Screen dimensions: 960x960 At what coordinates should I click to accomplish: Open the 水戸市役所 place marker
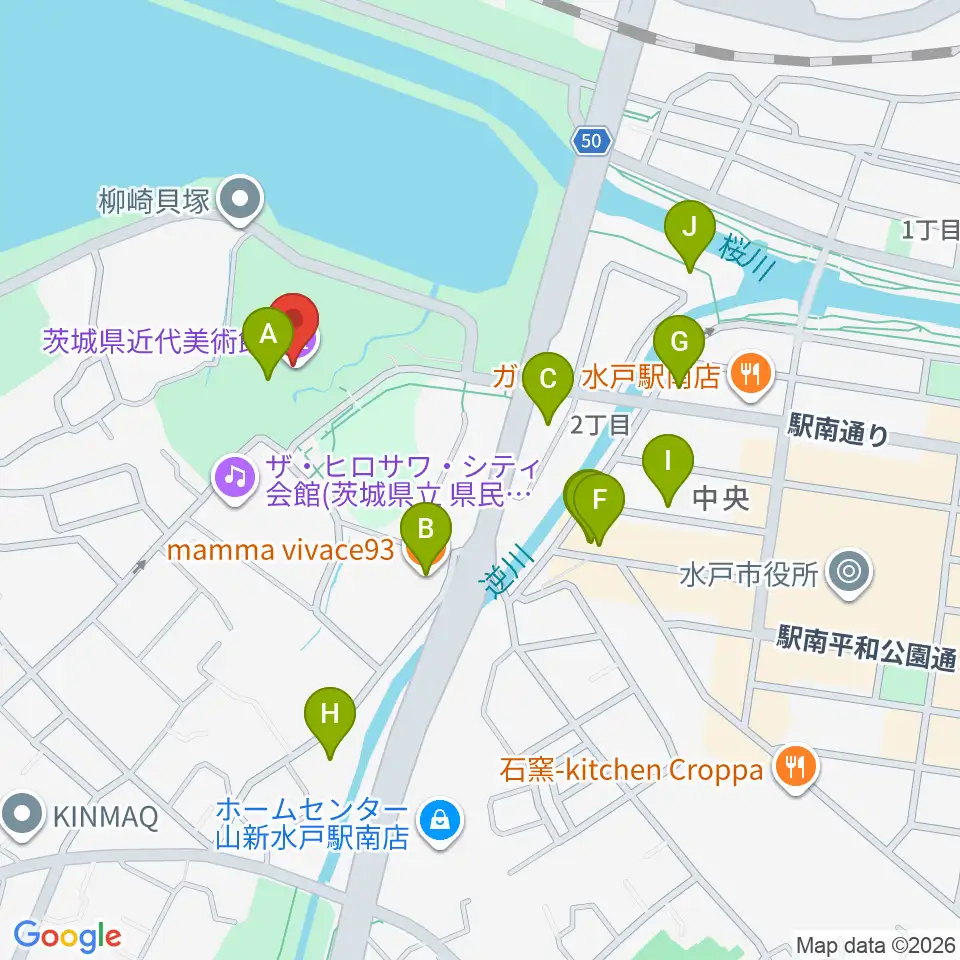[x=849, y=574]
